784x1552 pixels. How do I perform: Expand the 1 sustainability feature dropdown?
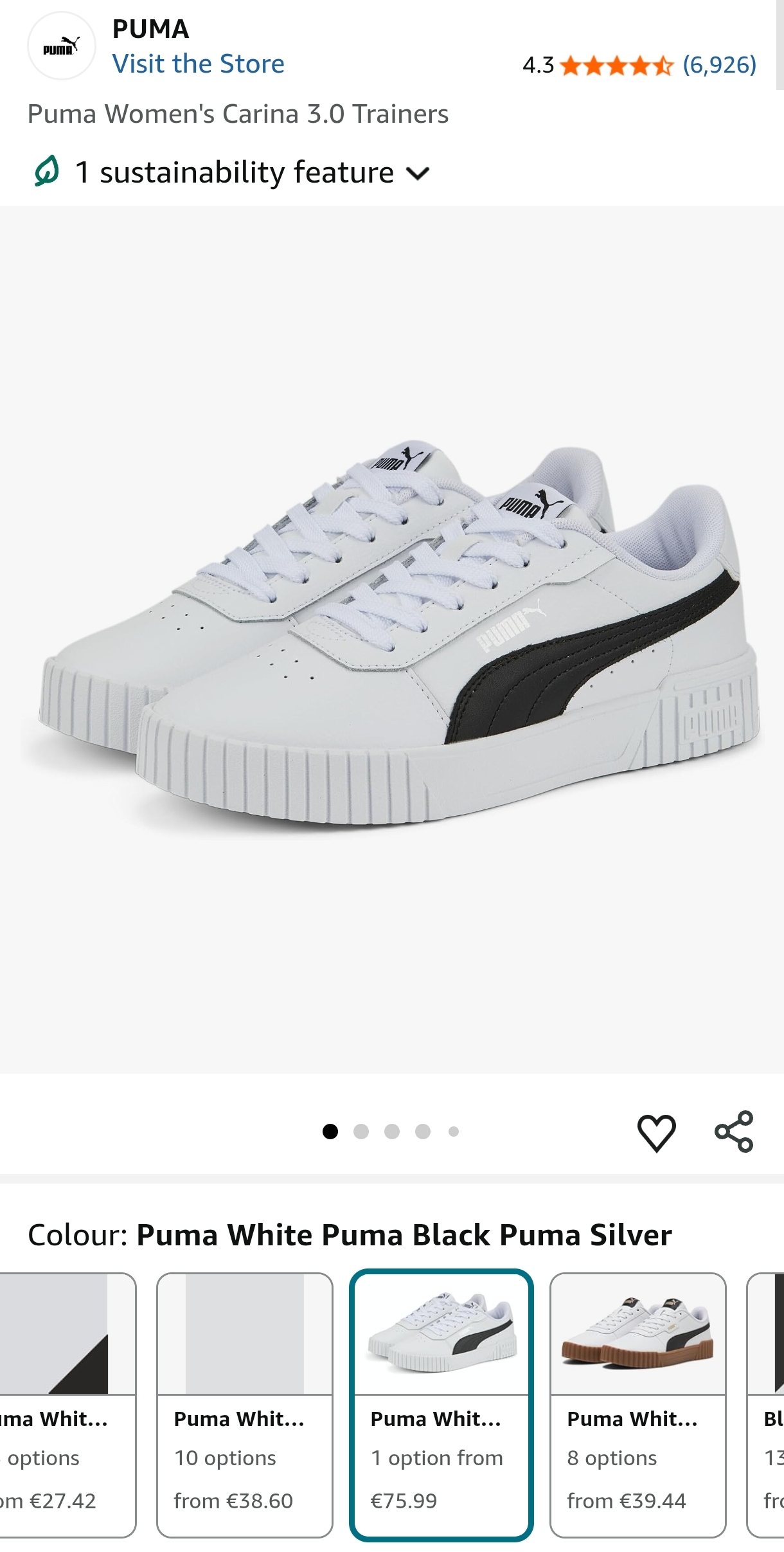coord(233,172)
